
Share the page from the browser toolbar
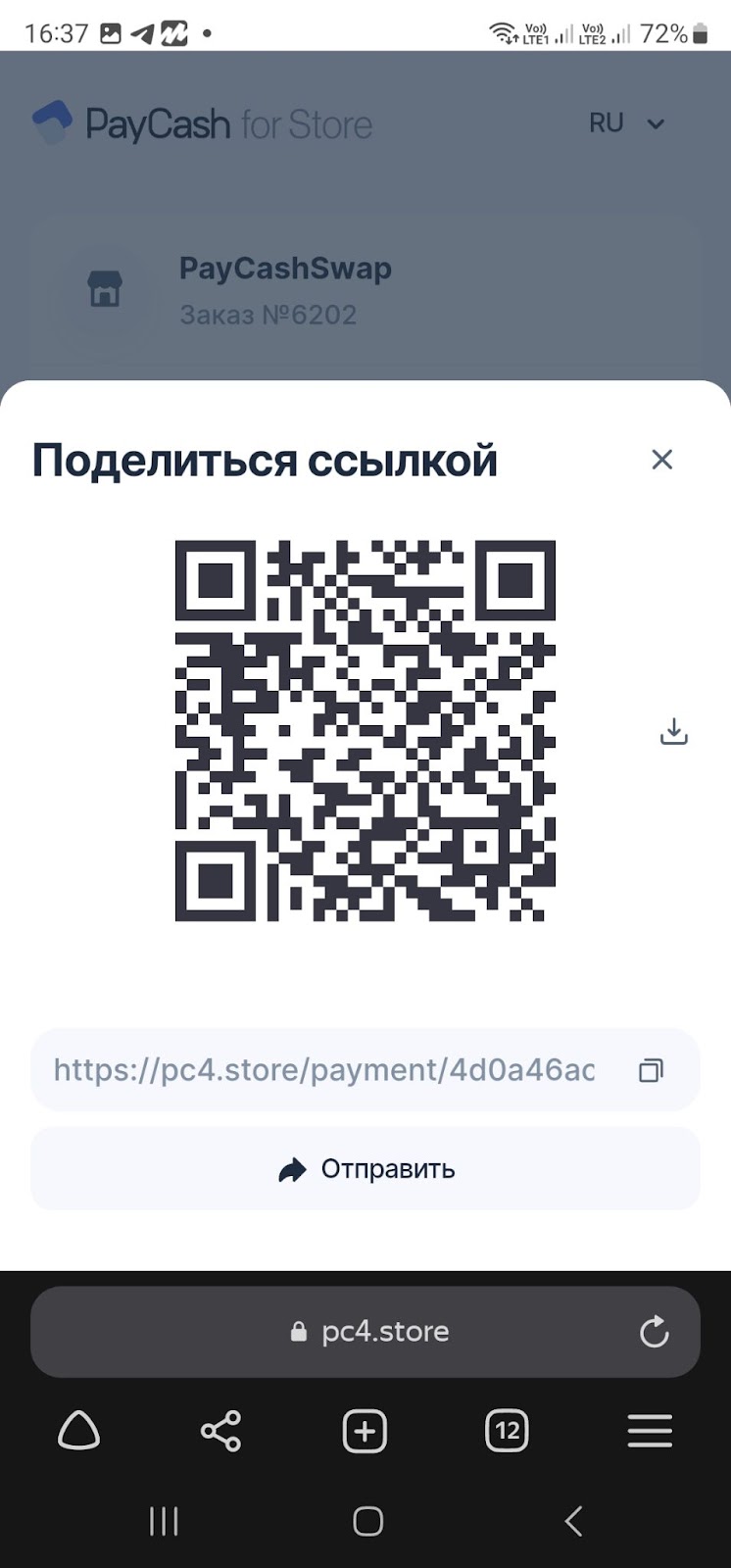click(220, 1432)
